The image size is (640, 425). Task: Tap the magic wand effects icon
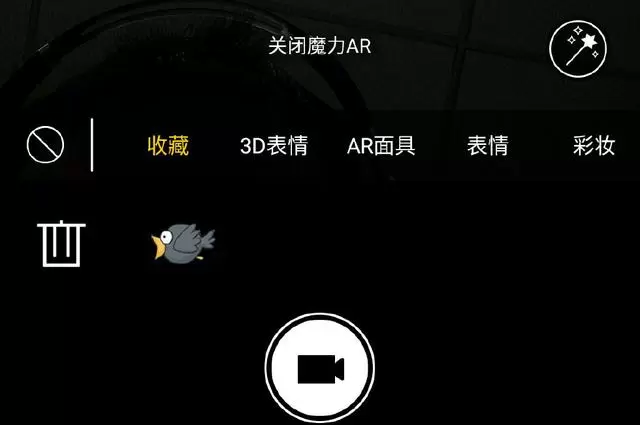point(579,47)
